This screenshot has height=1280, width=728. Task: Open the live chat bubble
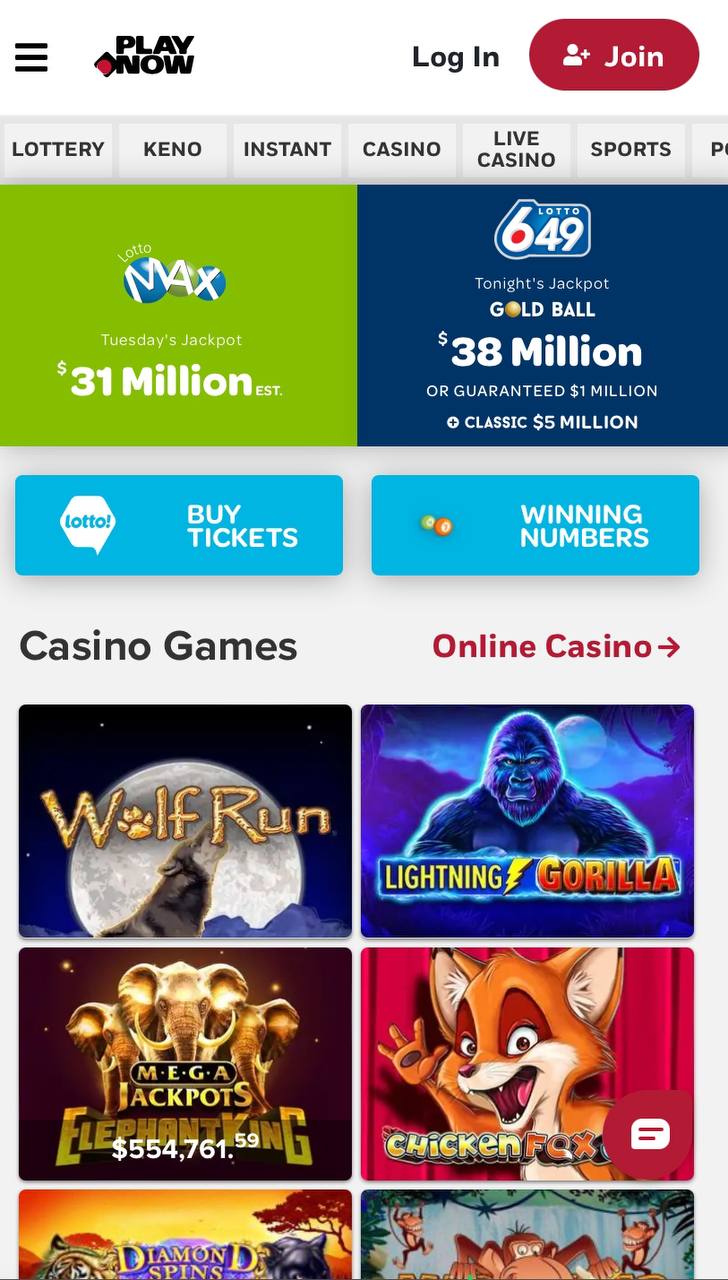(649, 1135)
